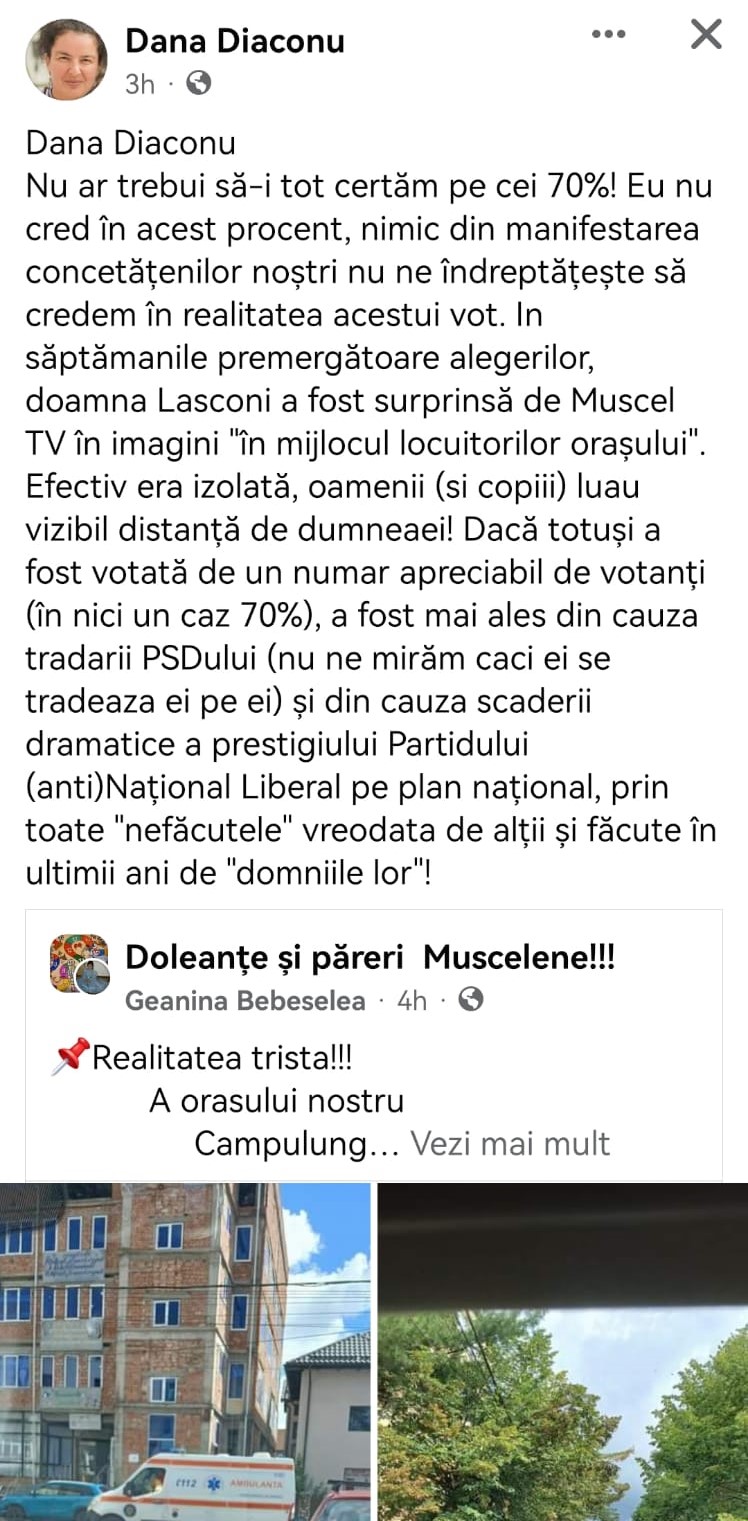Expand shared post with Vezi mai mult
The width and height of the screenshot is (748, 1521).
(x=510, y=1143)
